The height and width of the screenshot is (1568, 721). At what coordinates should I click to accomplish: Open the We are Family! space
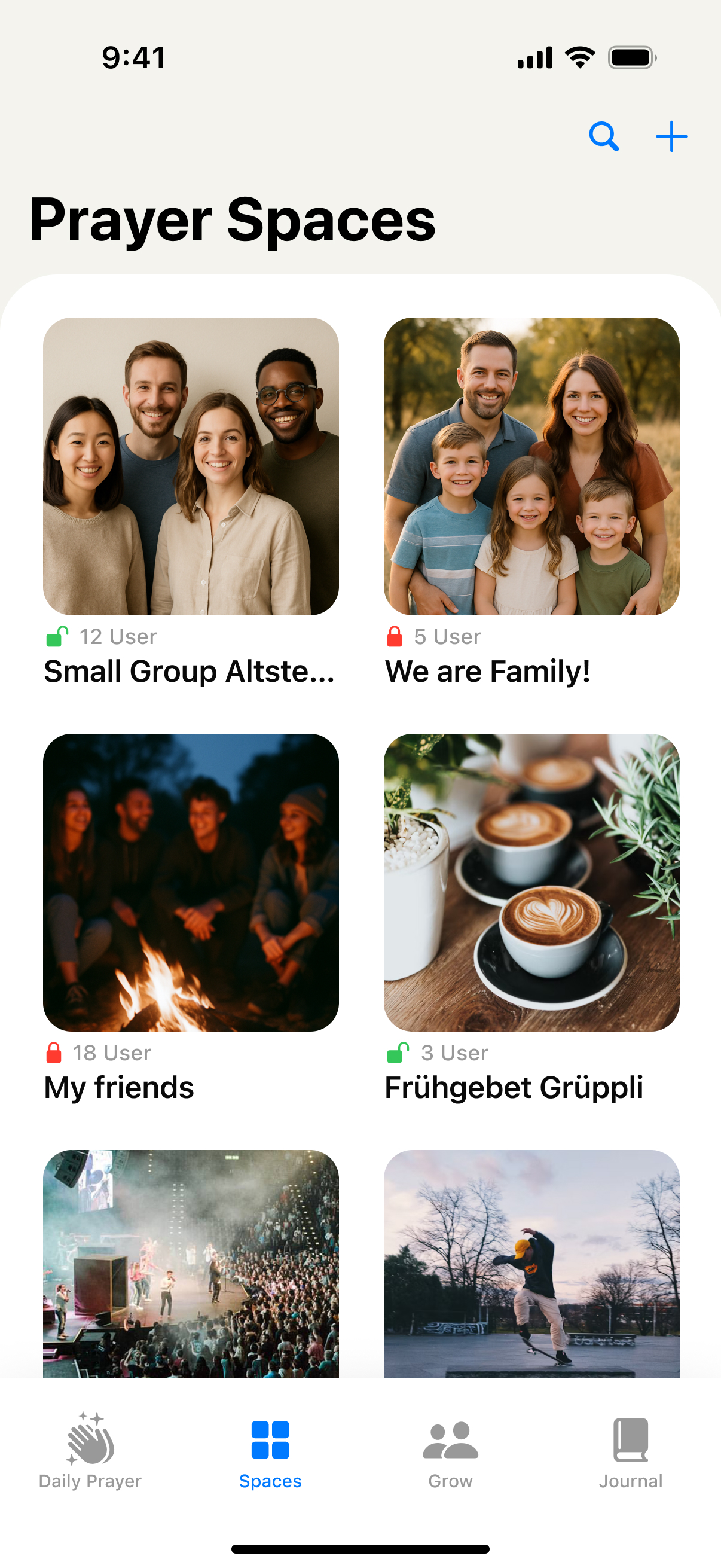coord(531,466)
